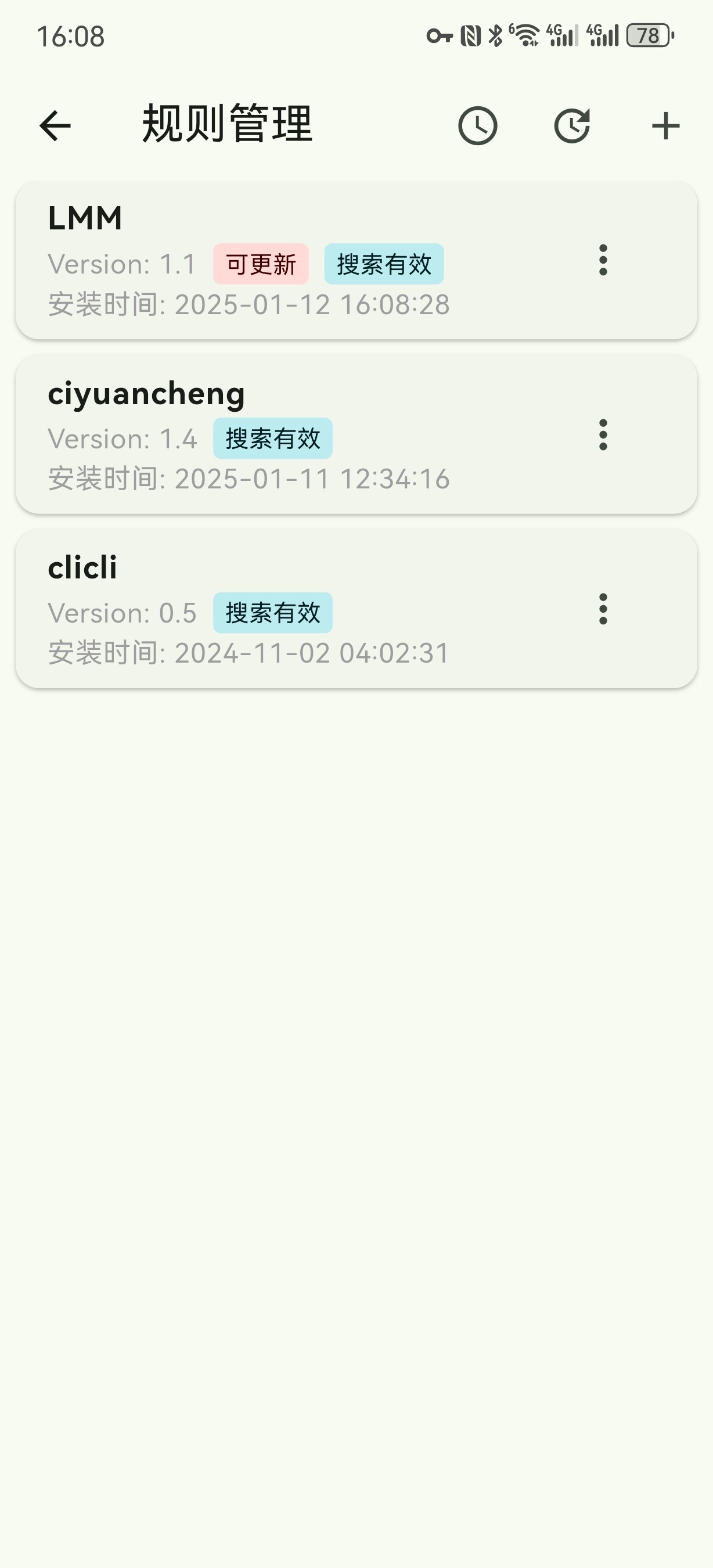Open the clock history icon
This screenshot has height=1568, width=713.
pos(478,126)
